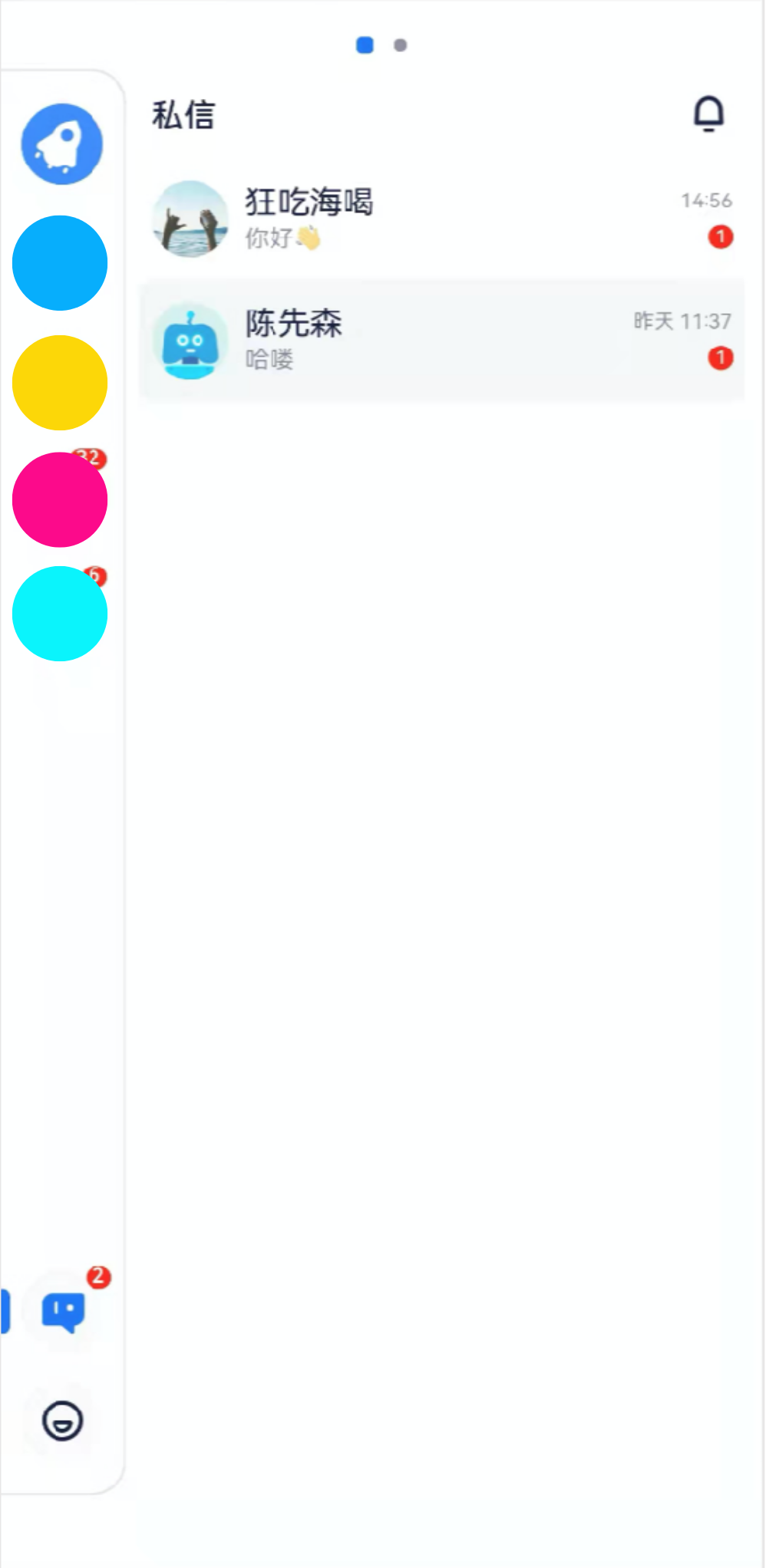Open the pink server with 32 unread
Viewport: 766px width, 1568px height.
pyautogui.click(x=60, y=499)
